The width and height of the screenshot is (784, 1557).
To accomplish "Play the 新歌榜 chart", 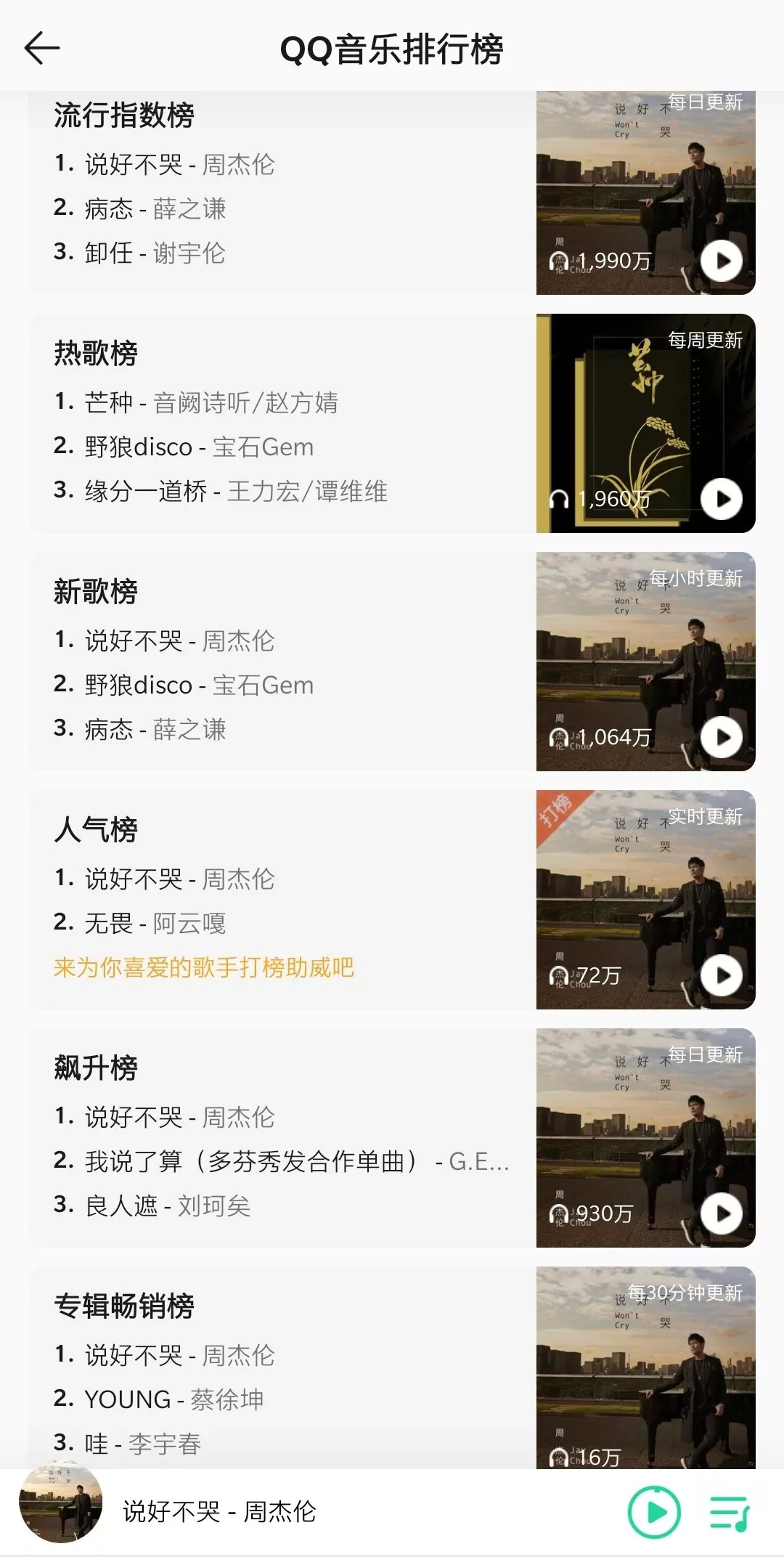I will click(721, 737).
